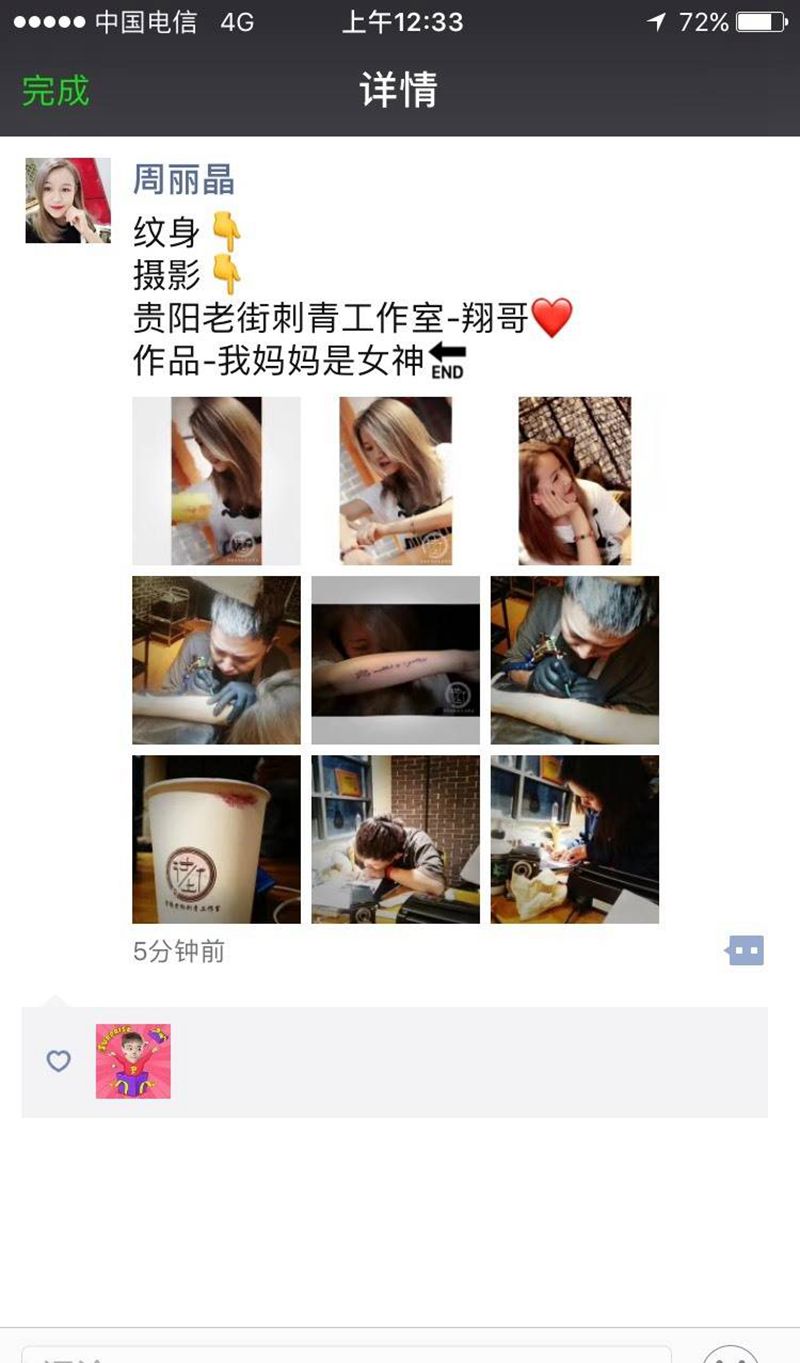Open the liker's cartoon avatar

click(x=133, y=1061)
